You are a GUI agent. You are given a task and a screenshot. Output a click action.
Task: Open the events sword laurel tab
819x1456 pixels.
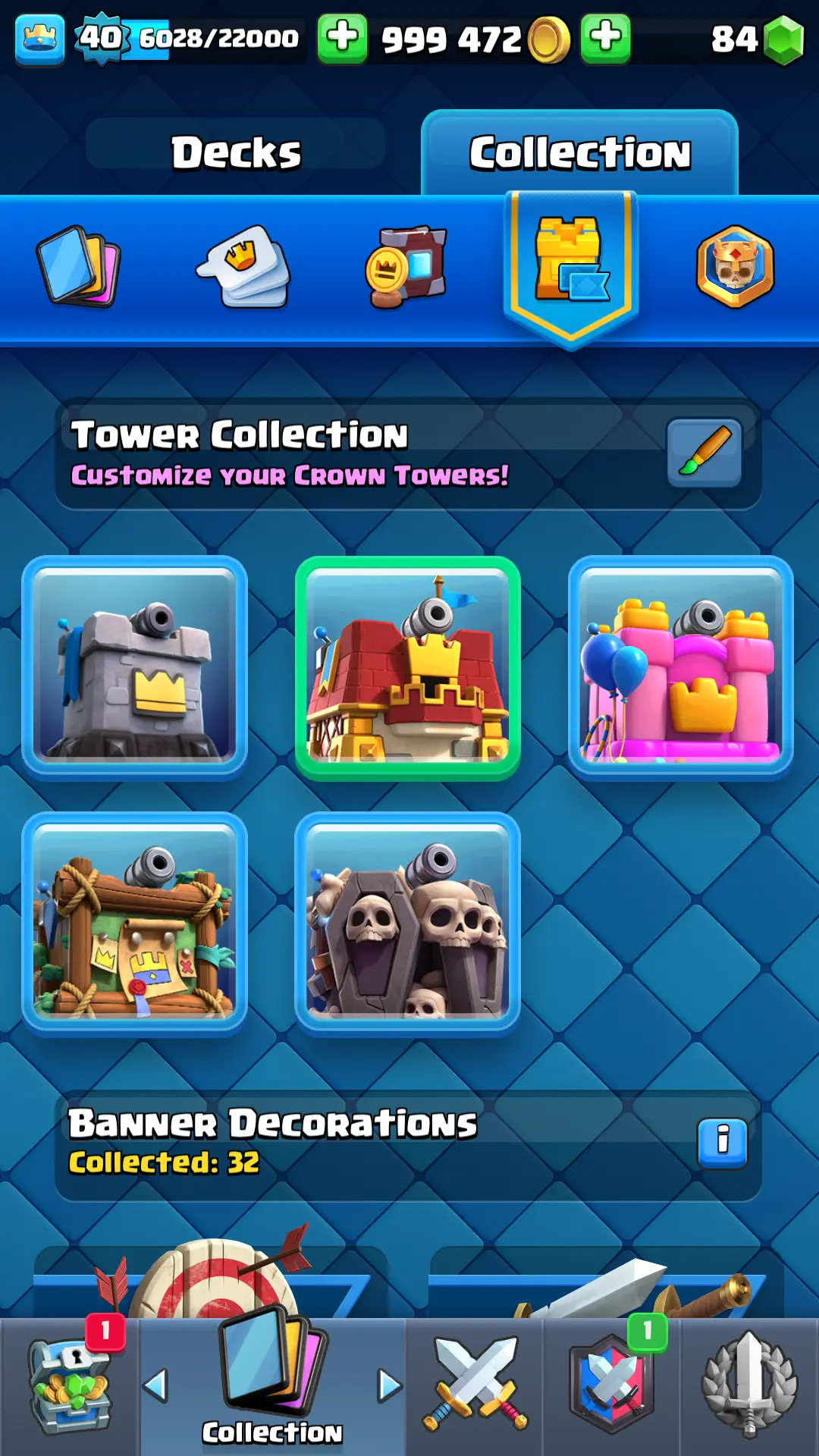click(749, 1386)
